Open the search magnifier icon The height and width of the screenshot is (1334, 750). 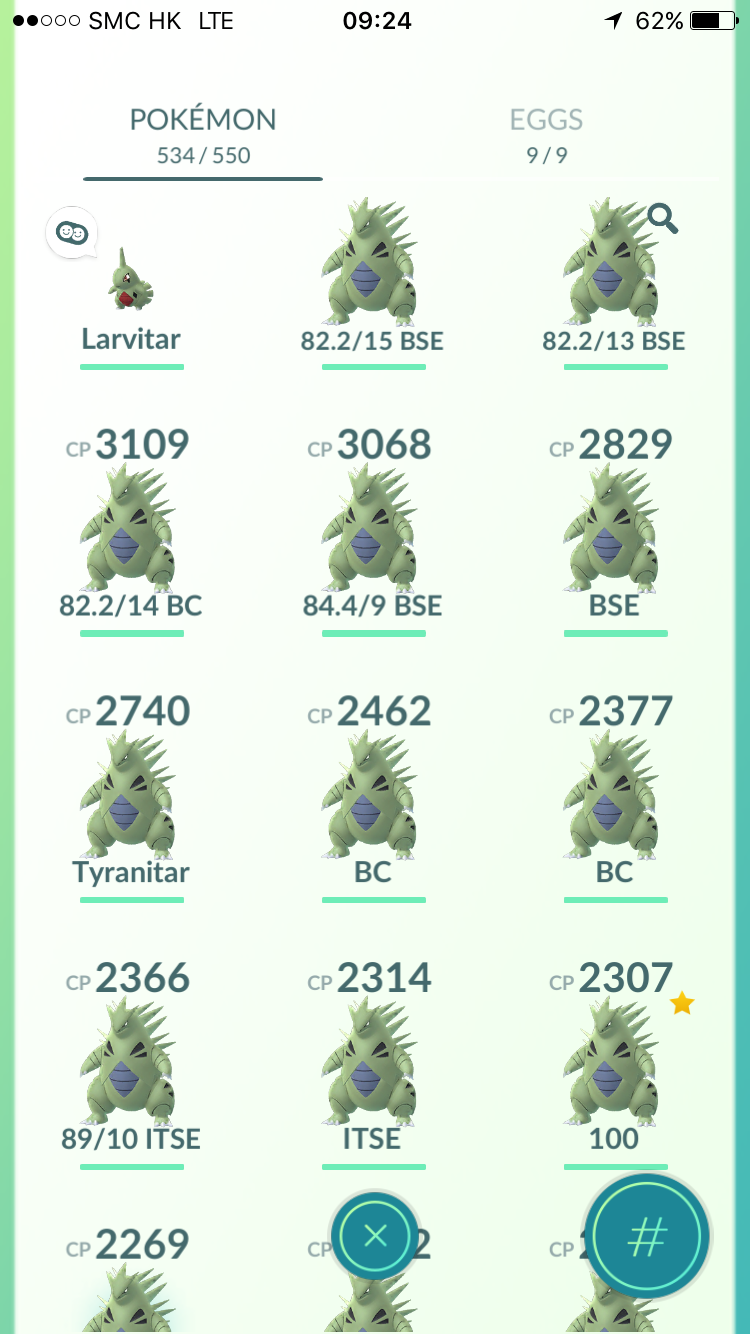click(x=662, y=218)
